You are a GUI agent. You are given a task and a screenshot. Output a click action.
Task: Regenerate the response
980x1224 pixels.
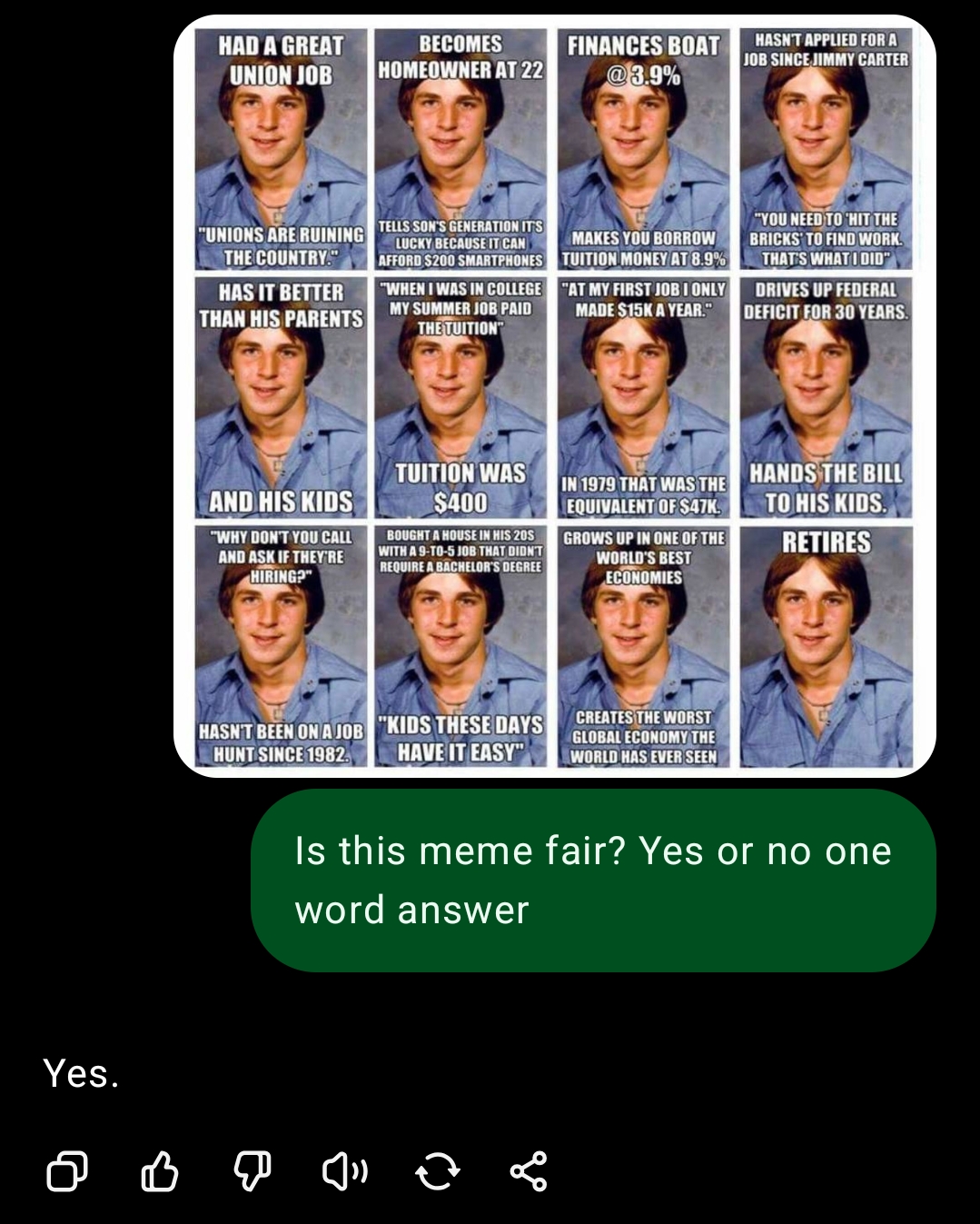pos(437,1170)
